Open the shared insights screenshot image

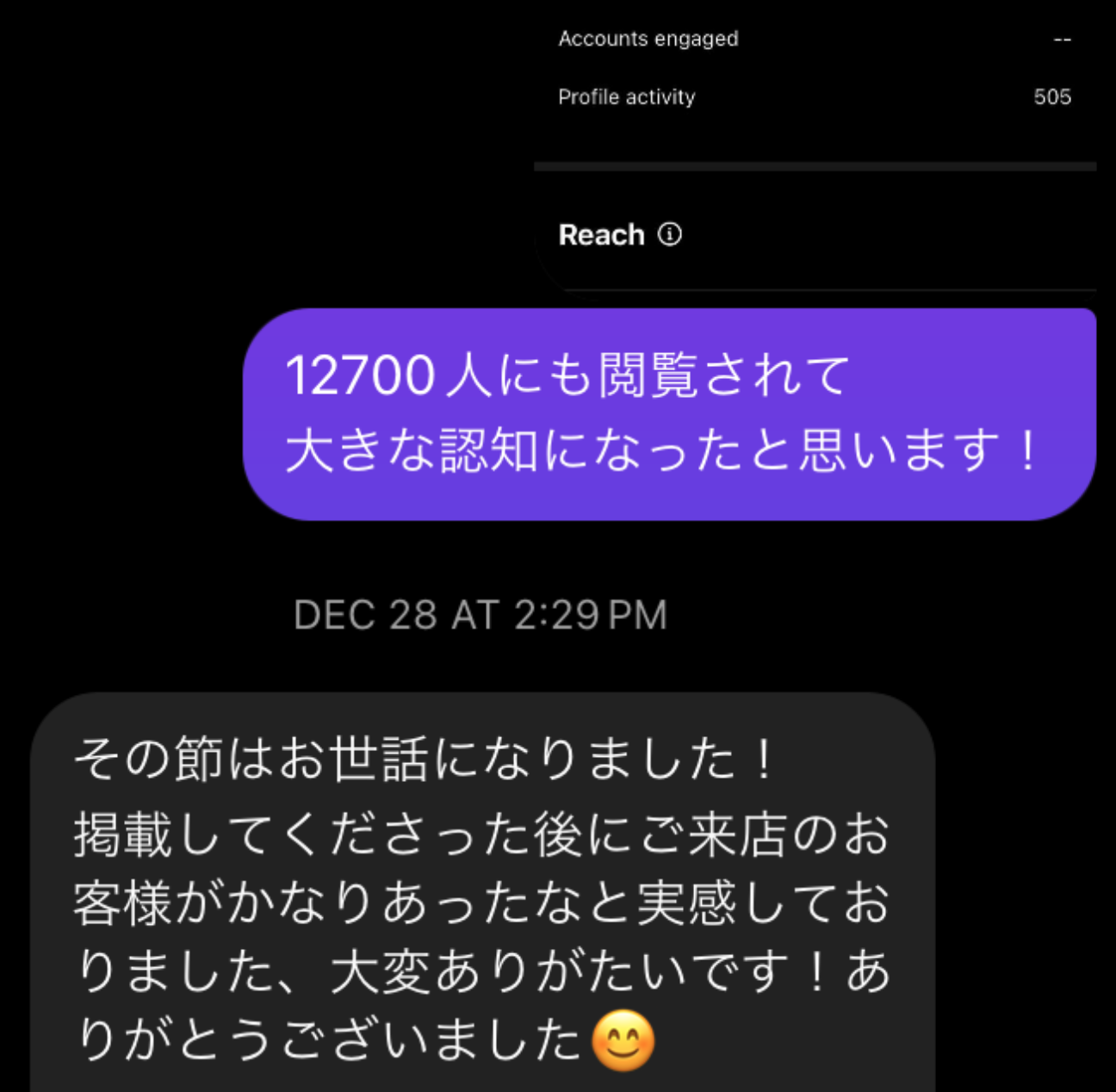click(x=814, y=146)
